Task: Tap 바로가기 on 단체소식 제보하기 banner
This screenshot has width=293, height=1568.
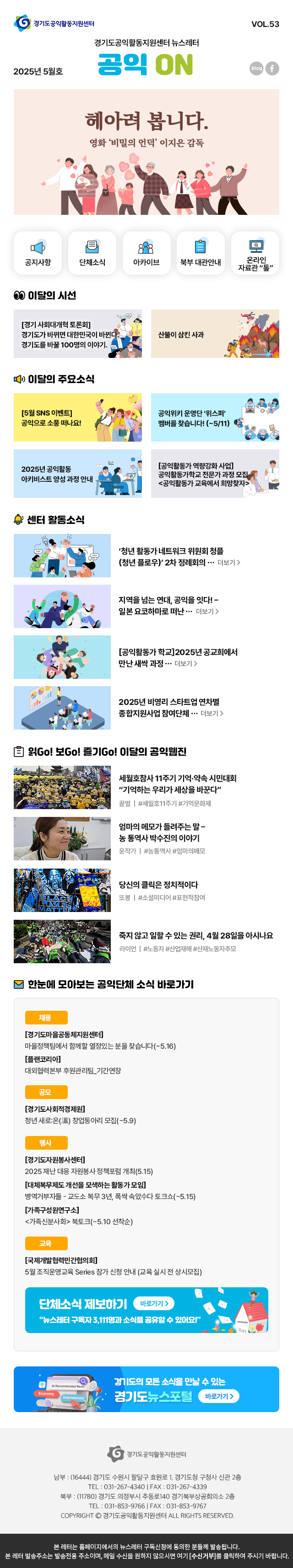Action: (153, 1303)
